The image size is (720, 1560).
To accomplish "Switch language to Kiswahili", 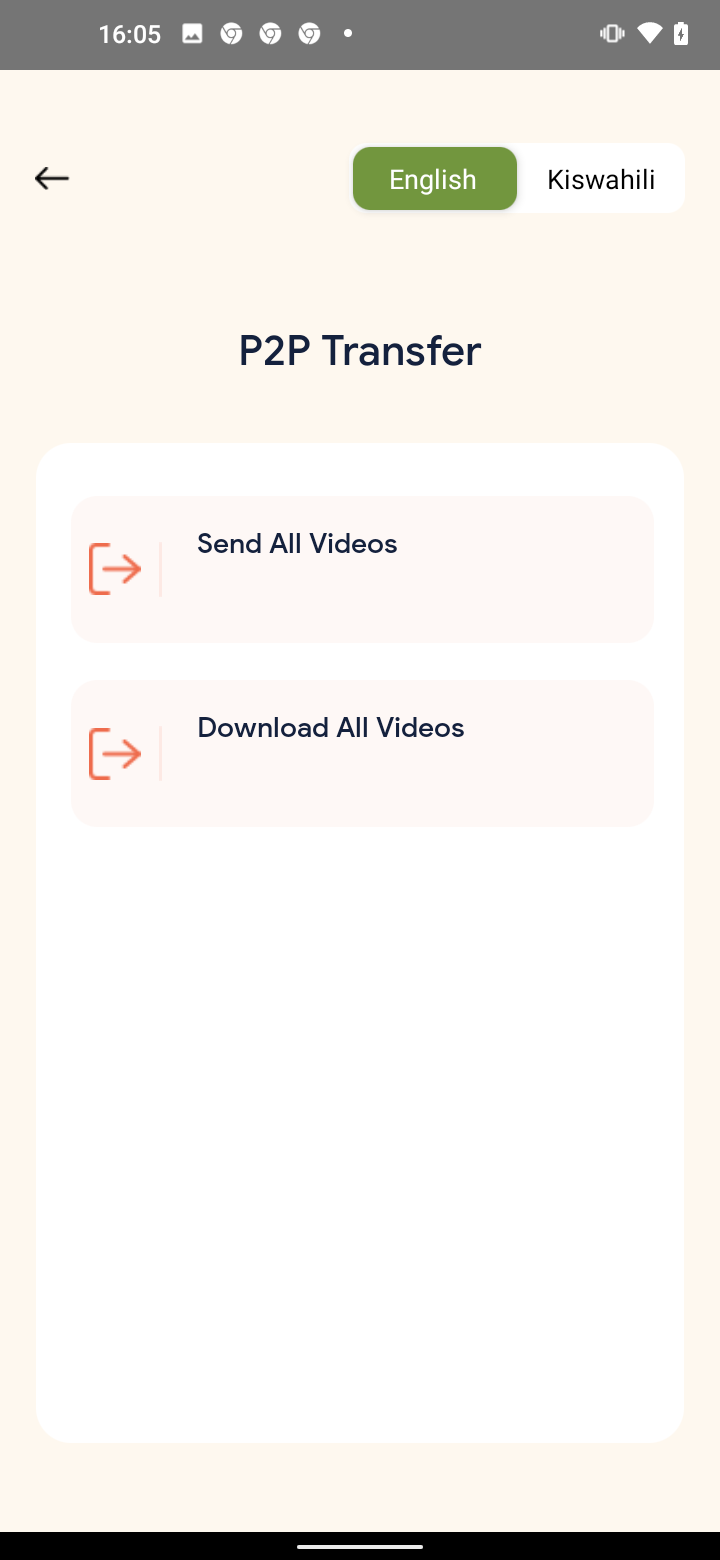I will [601, 179].
